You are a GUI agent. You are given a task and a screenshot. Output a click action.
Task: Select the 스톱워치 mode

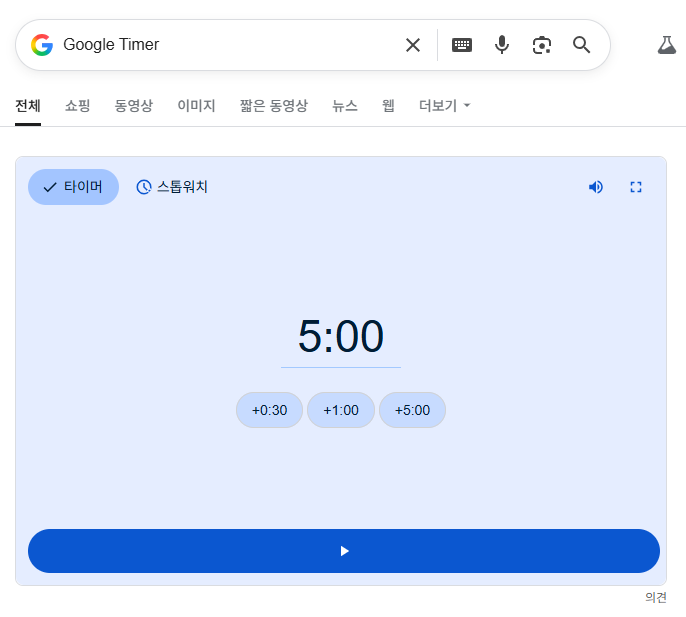(x=172, y=187)
